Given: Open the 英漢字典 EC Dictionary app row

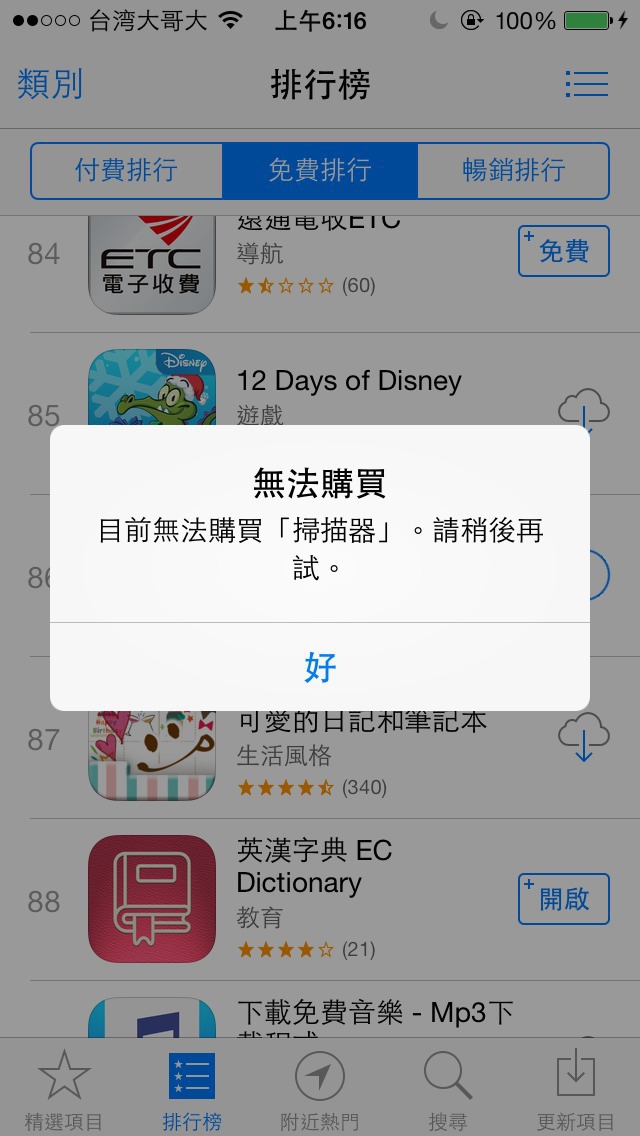Looking at the screenshot, I should (320, 899).
